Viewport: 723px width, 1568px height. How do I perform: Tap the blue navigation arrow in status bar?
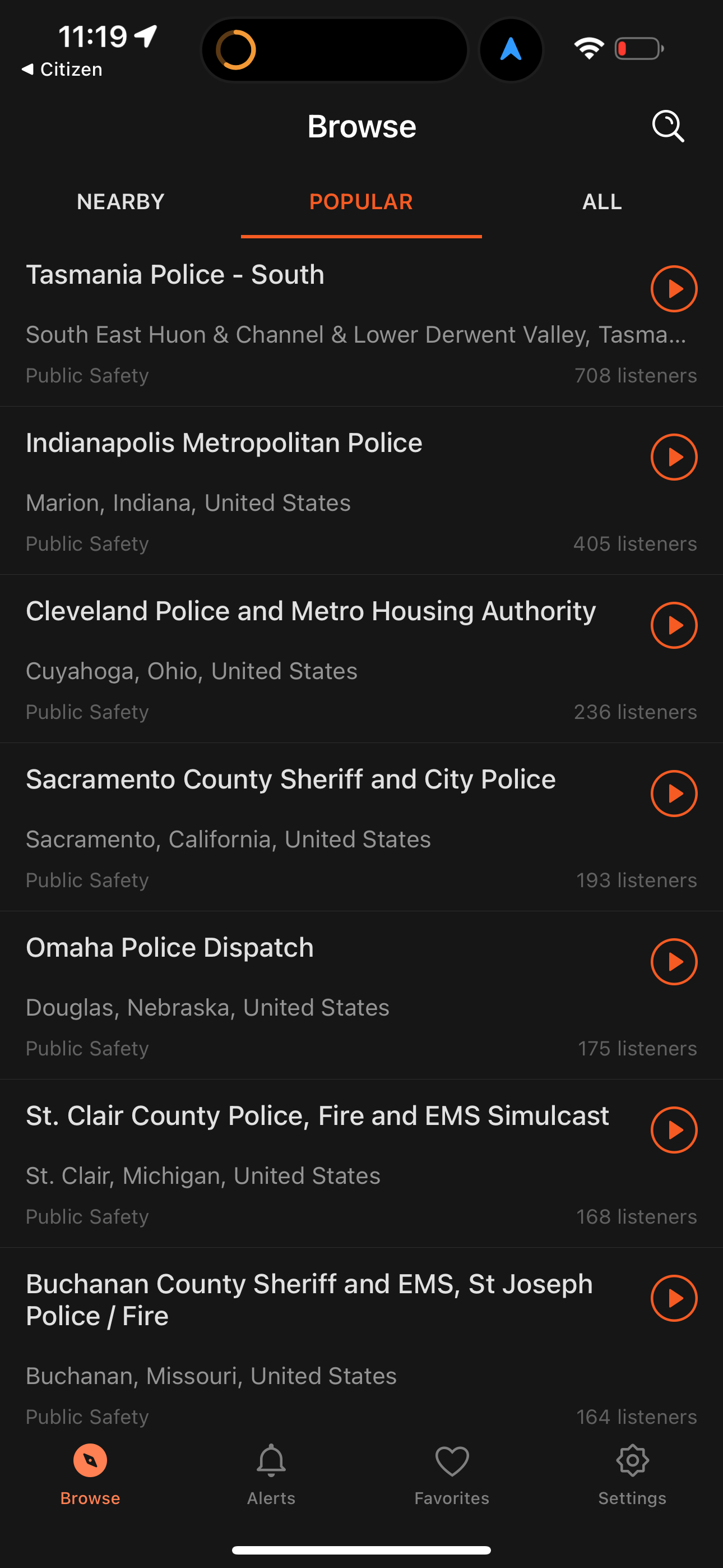pyautogui.click(x=511, y=49)
